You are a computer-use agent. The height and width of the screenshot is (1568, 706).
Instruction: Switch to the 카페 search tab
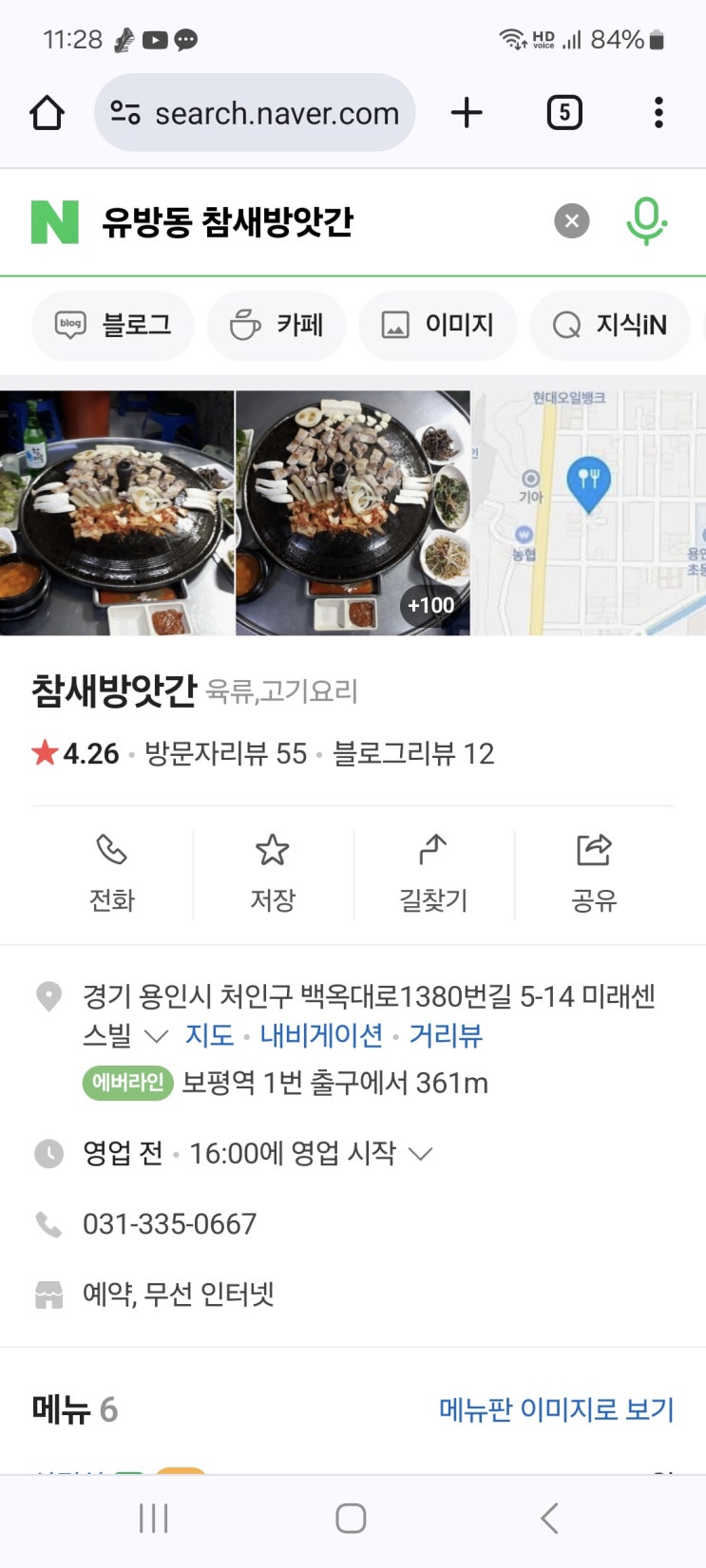tap(277, 325)
